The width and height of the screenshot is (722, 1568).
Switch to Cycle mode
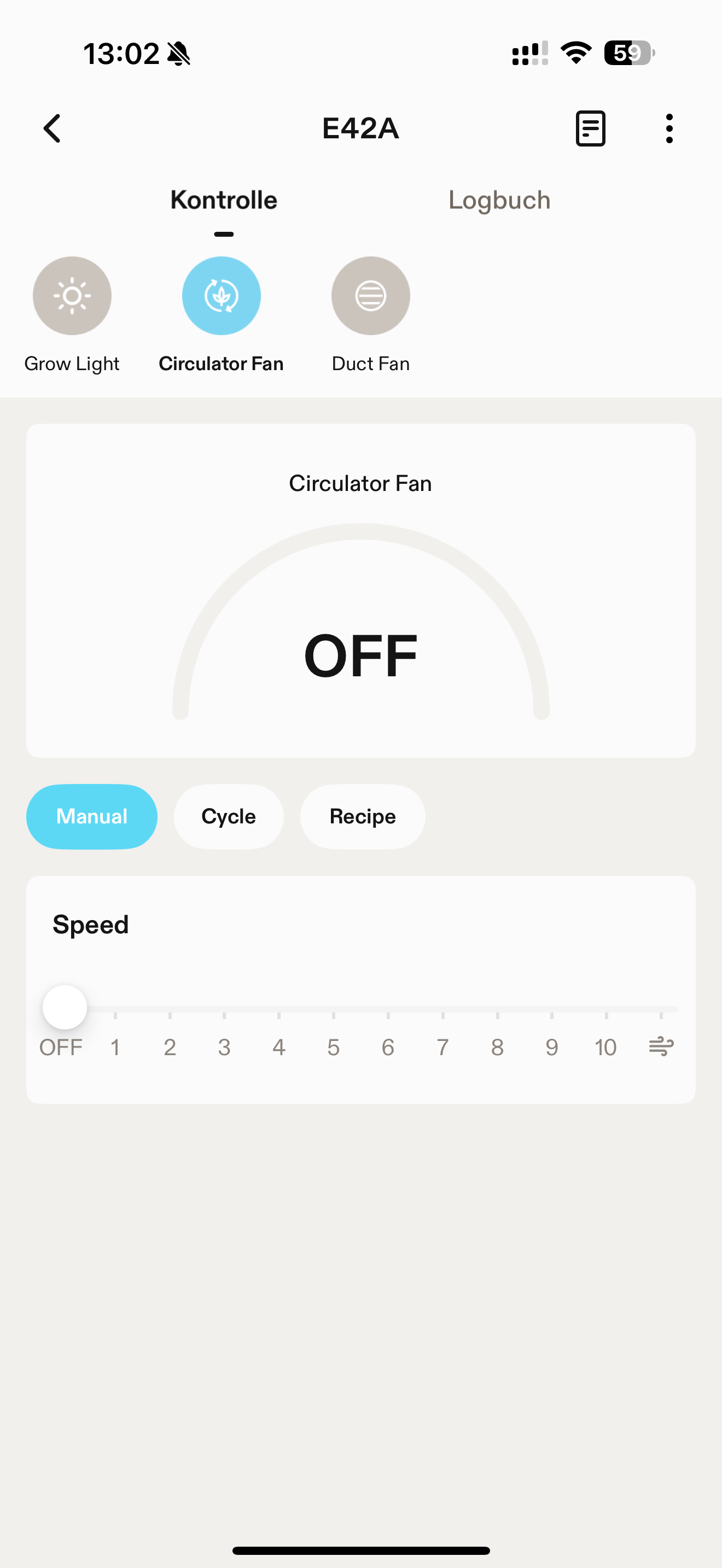click(228, 816)
